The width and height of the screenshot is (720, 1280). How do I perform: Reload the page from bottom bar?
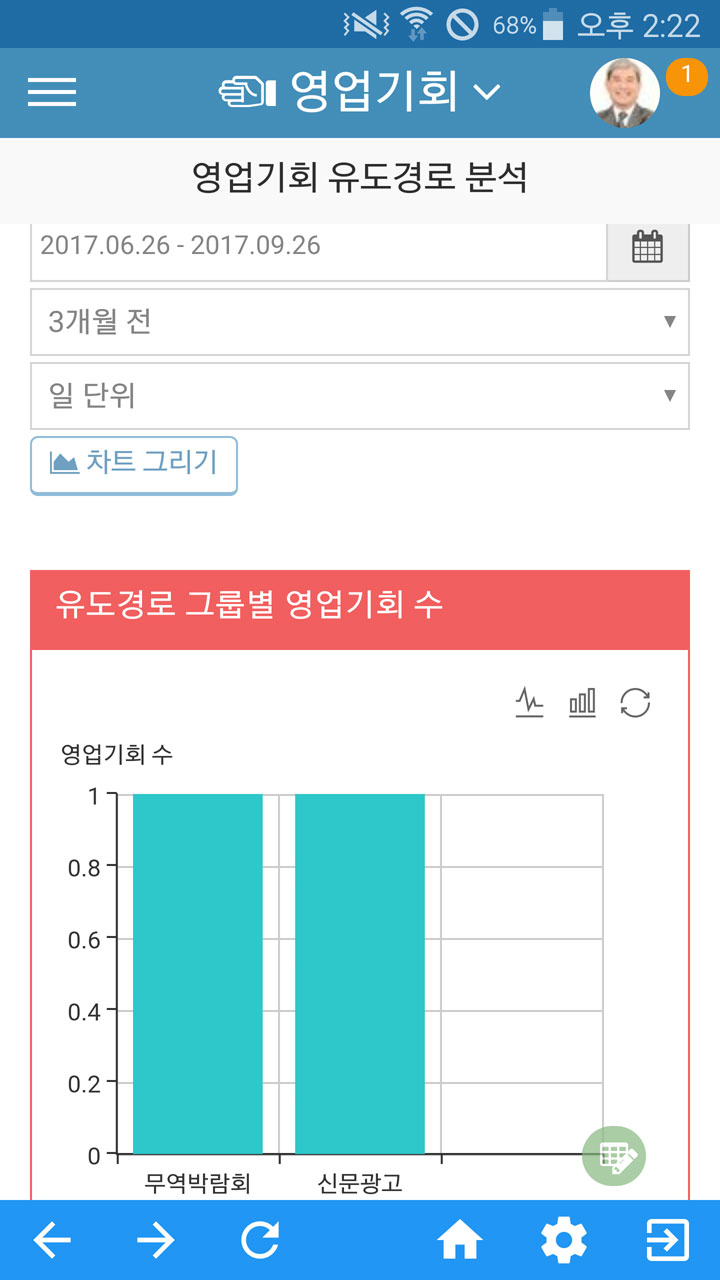260,1241
